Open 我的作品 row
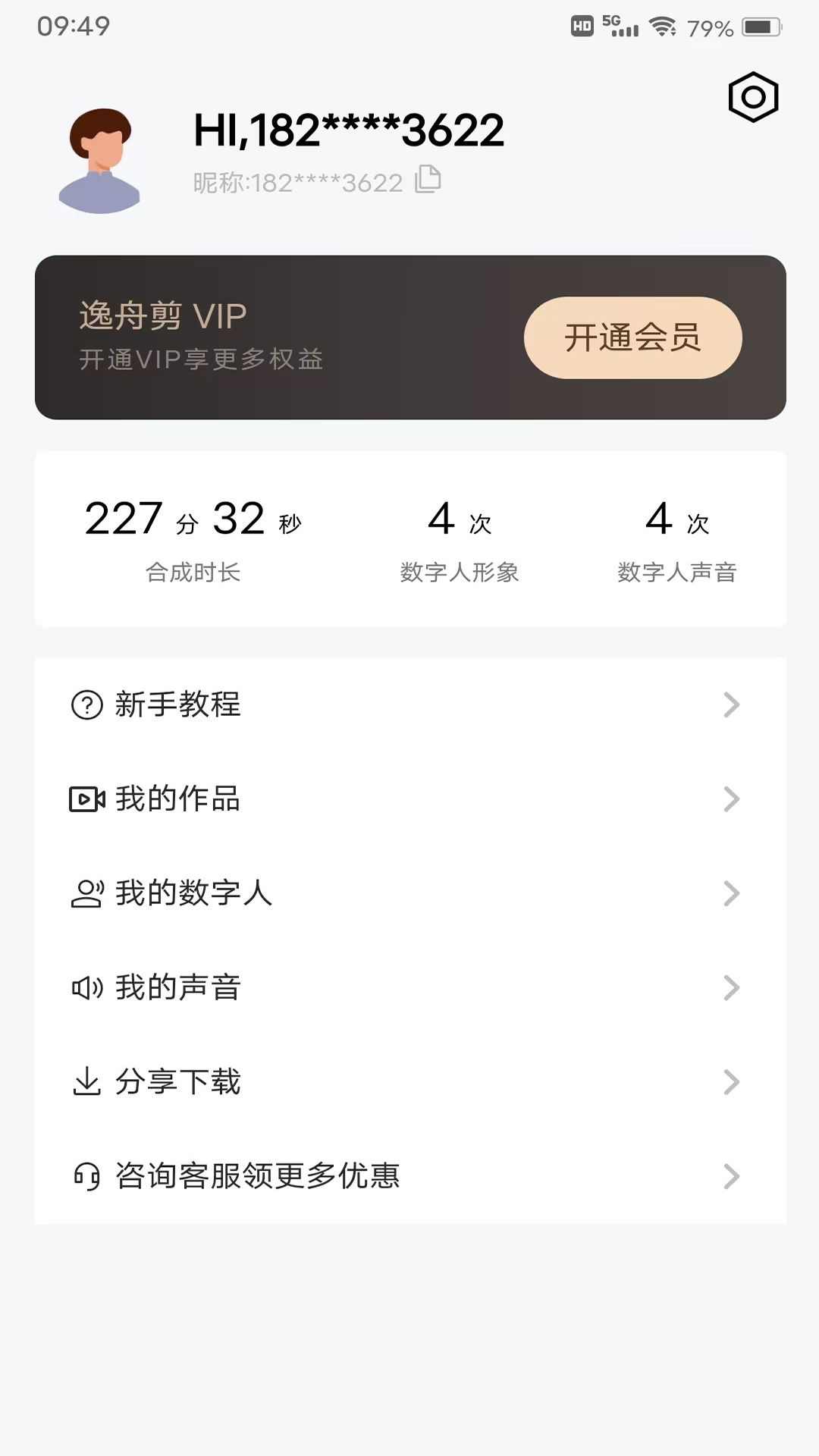Screen dimensions: 819x1456 (409, 799)
